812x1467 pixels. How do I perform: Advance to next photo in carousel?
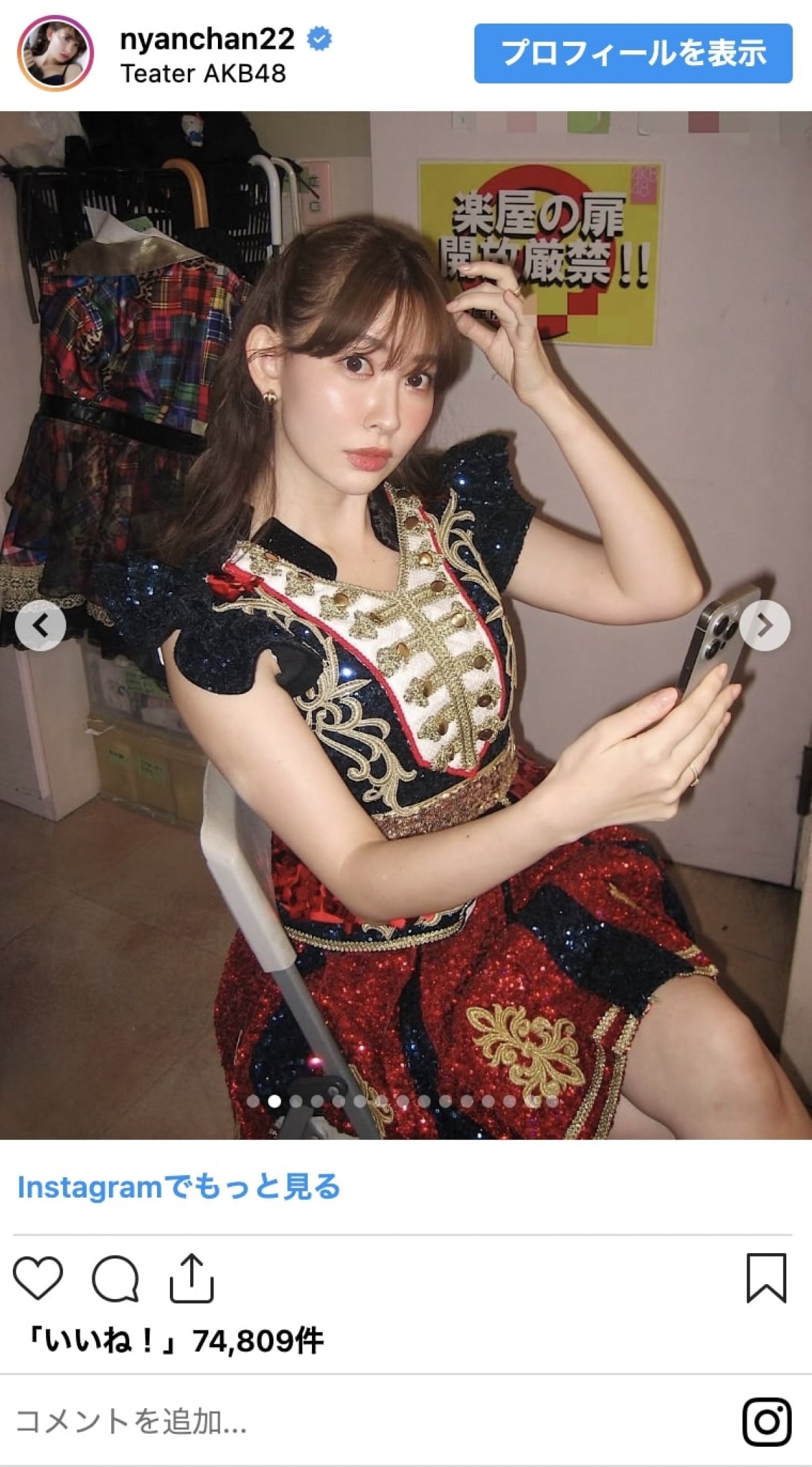coord(765,625)
